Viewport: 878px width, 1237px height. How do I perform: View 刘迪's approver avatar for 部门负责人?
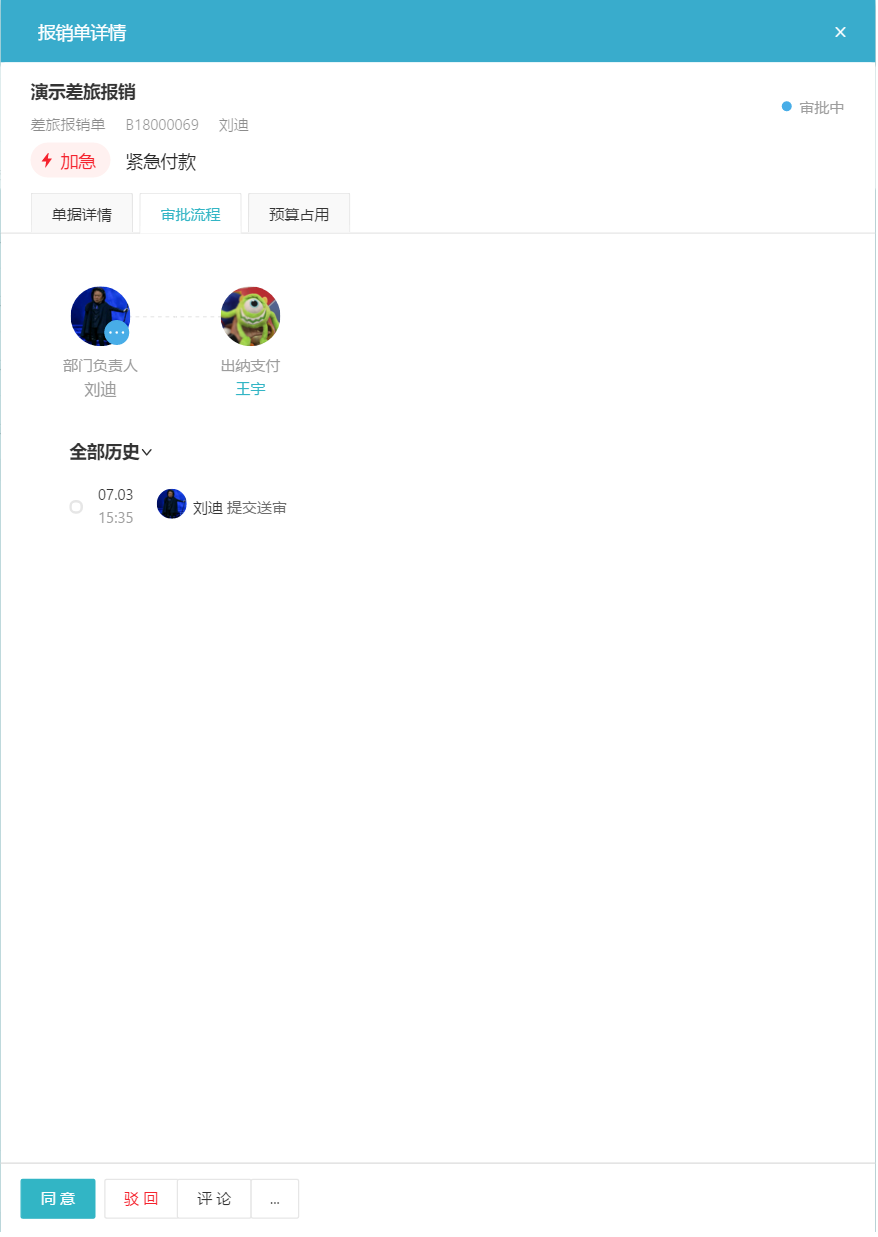(x=100, y=316)
